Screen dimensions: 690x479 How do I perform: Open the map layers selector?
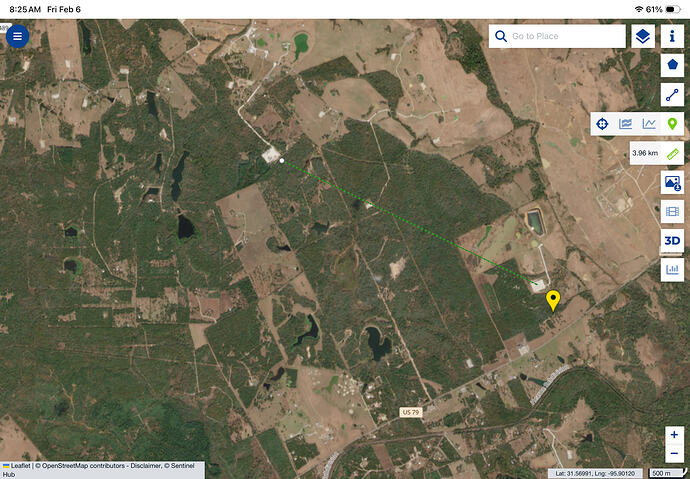coord(643,36)
